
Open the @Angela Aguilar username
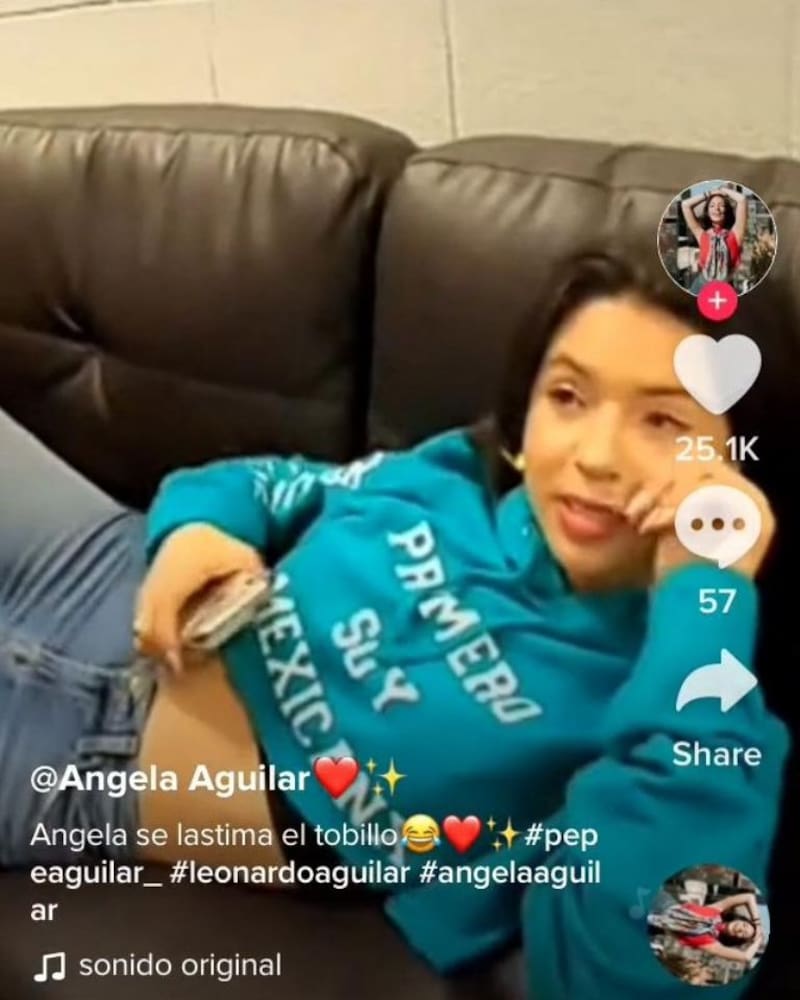pyautogui.click(x=170, y=779)
